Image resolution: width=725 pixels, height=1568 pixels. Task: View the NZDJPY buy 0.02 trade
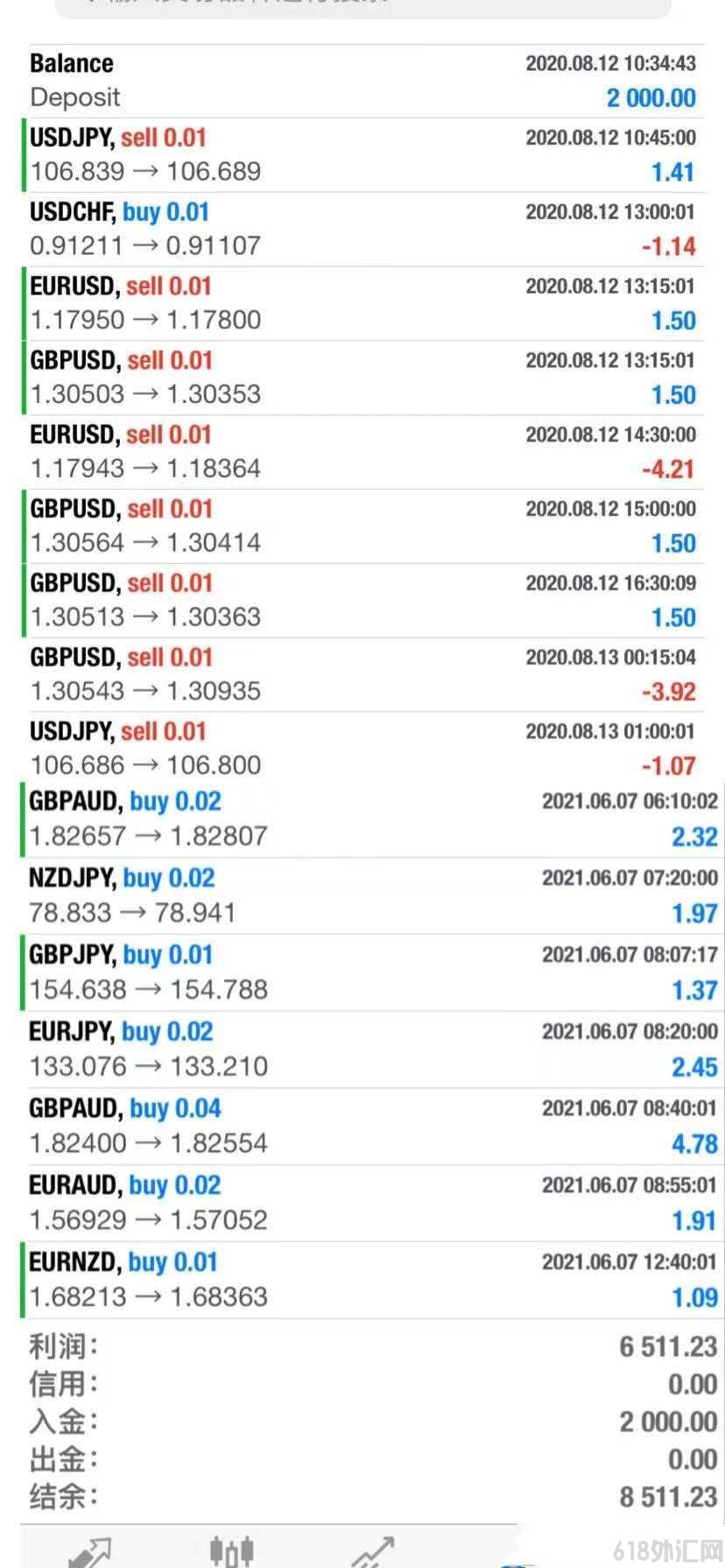[x=371, y=895]
